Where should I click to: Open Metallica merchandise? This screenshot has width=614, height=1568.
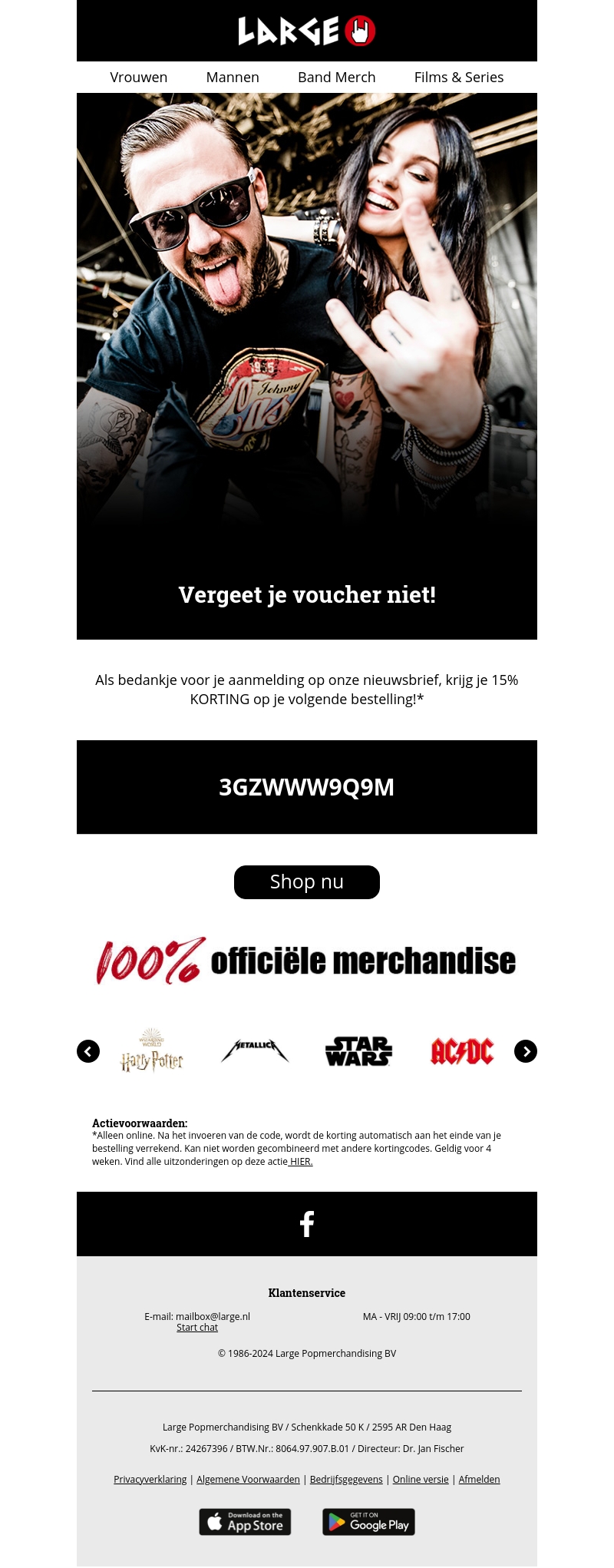(x=255, y=1050)
